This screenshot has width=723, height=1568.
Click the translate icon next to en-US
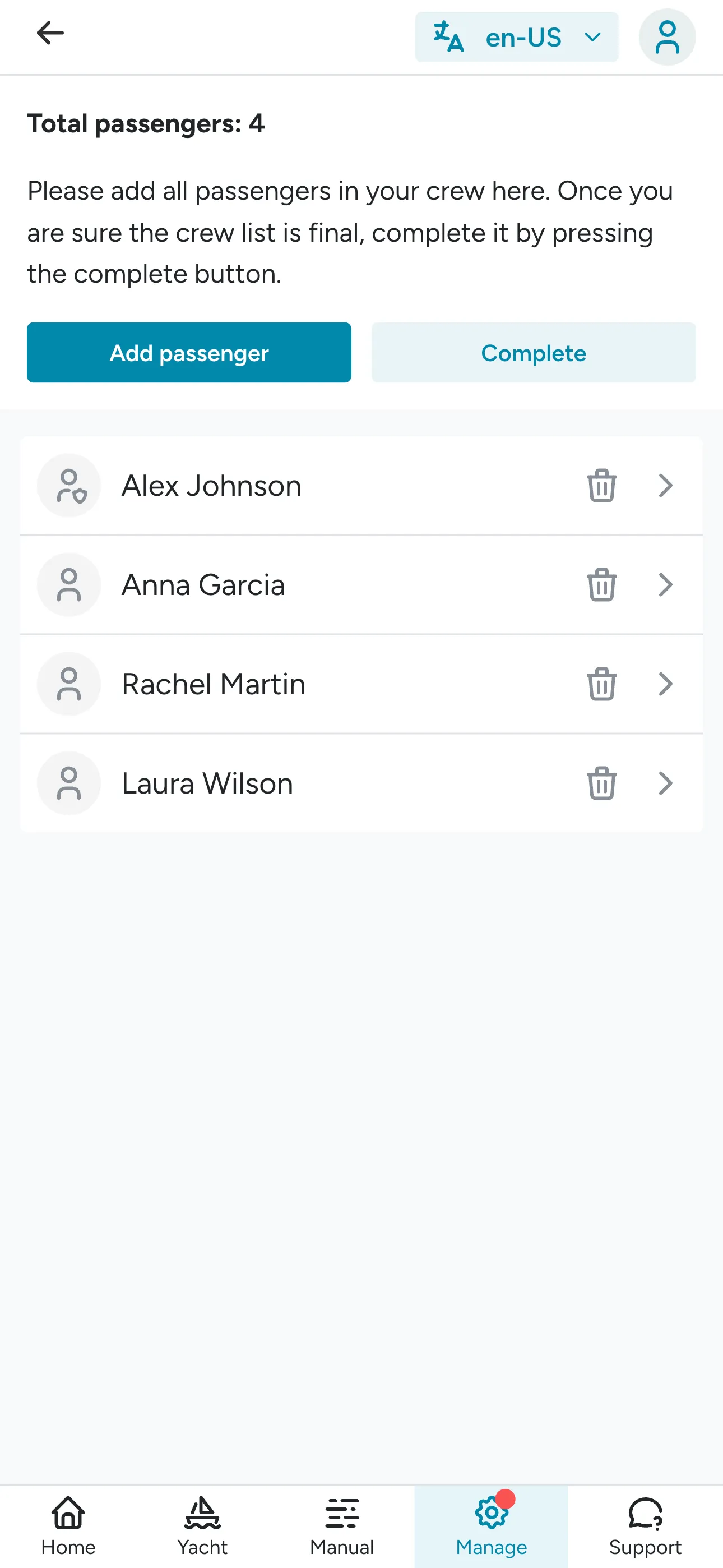(x=448, y=37)
